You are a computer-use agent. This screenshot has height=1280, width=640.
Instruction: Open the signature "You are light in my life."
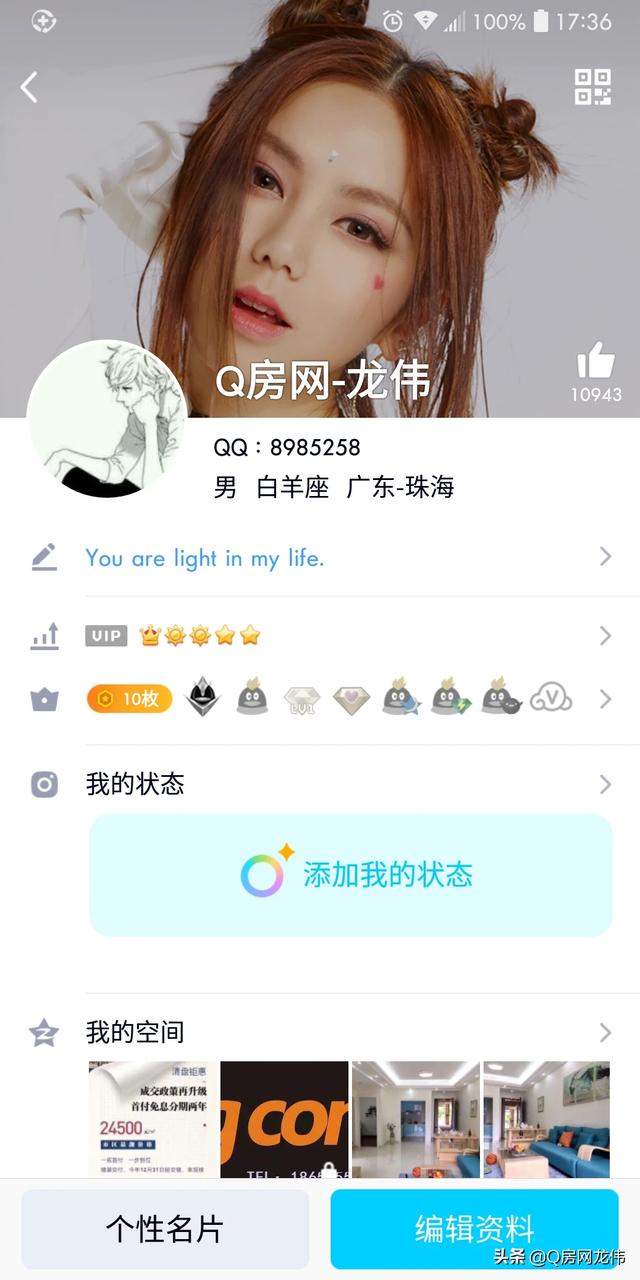point(205,558)
